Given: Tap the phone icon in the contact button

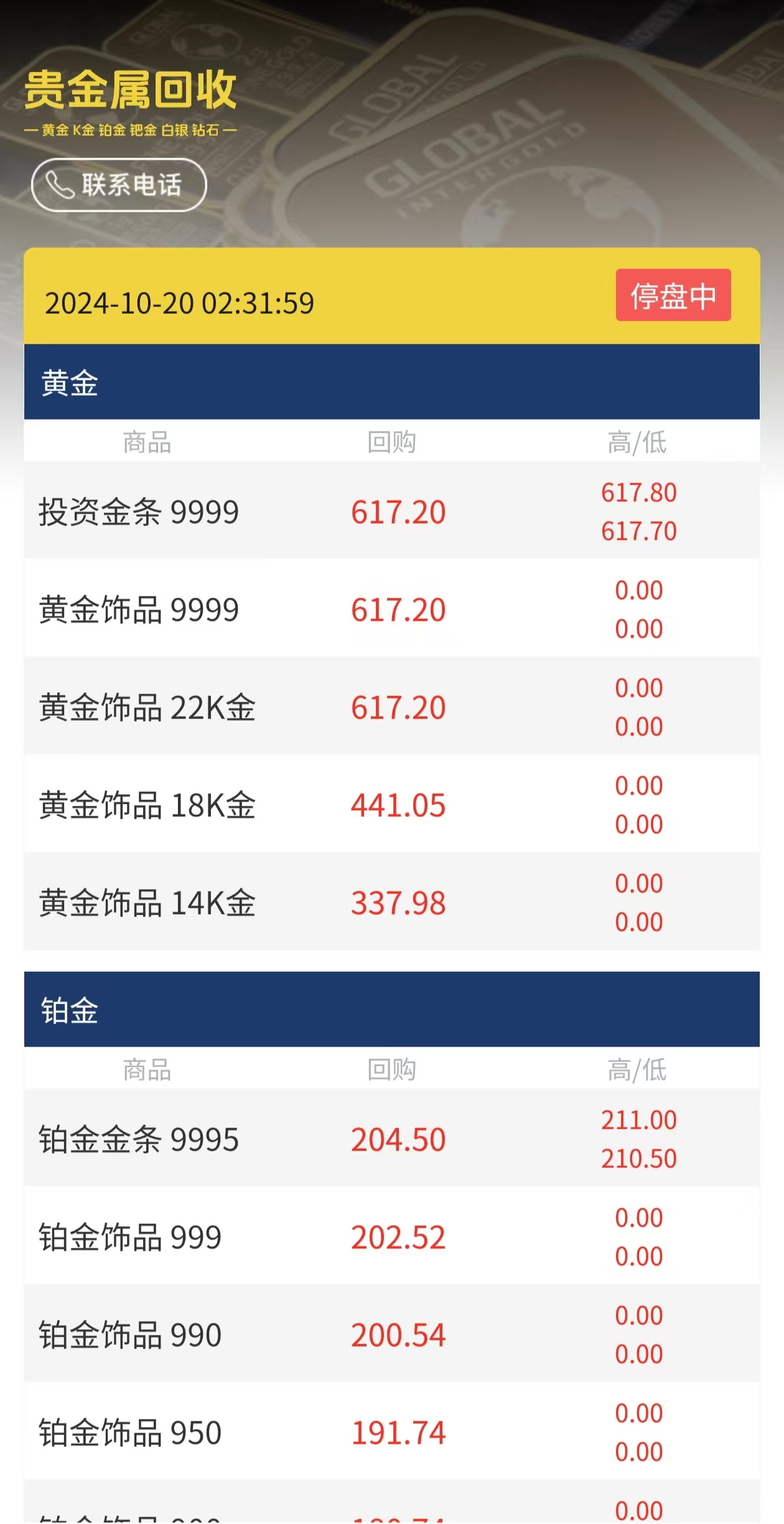Looking at the screenshot, I should pyautogui.click(x=60, y=184).
